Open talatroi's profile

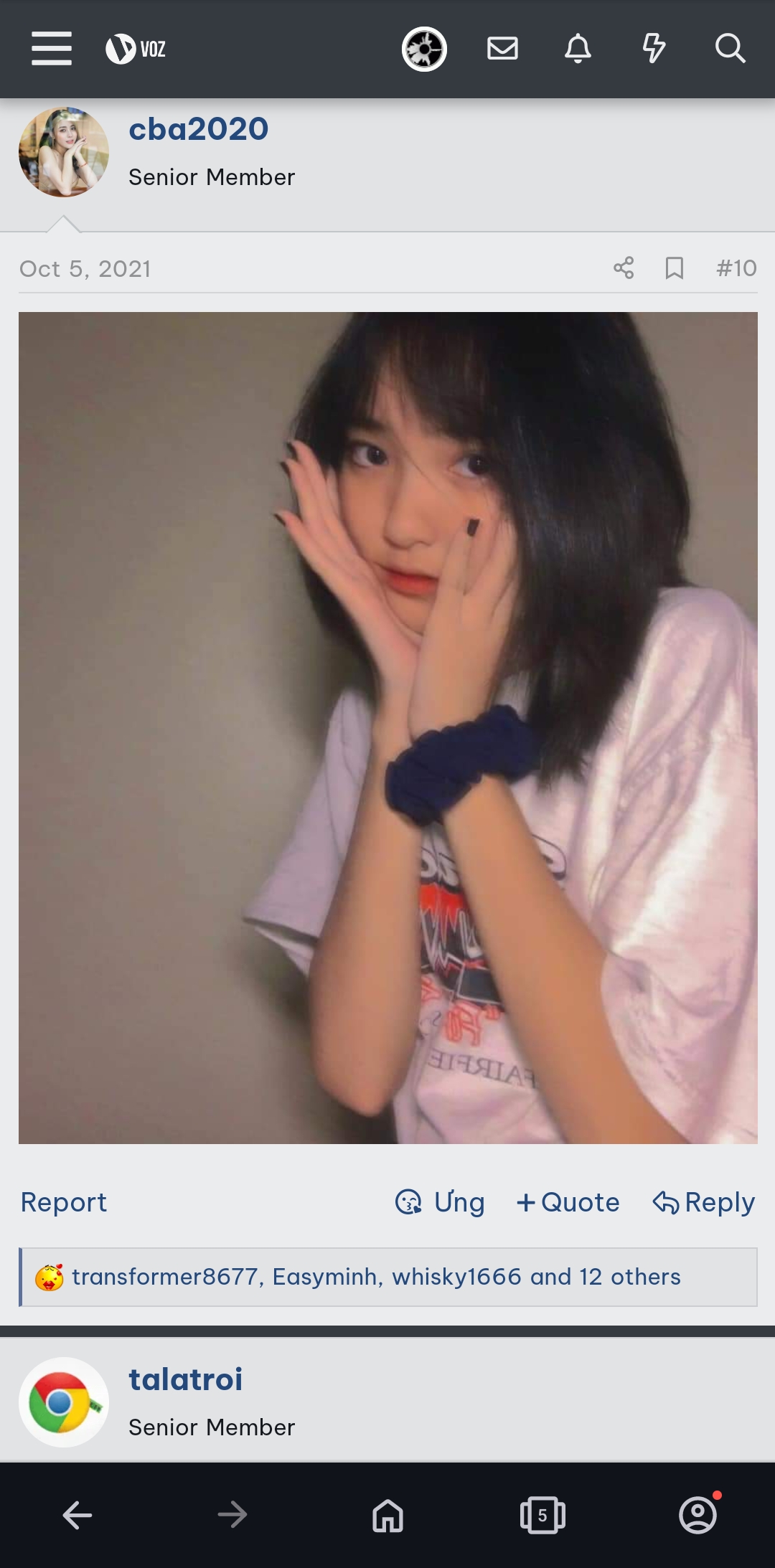[x=185, y=1379]
